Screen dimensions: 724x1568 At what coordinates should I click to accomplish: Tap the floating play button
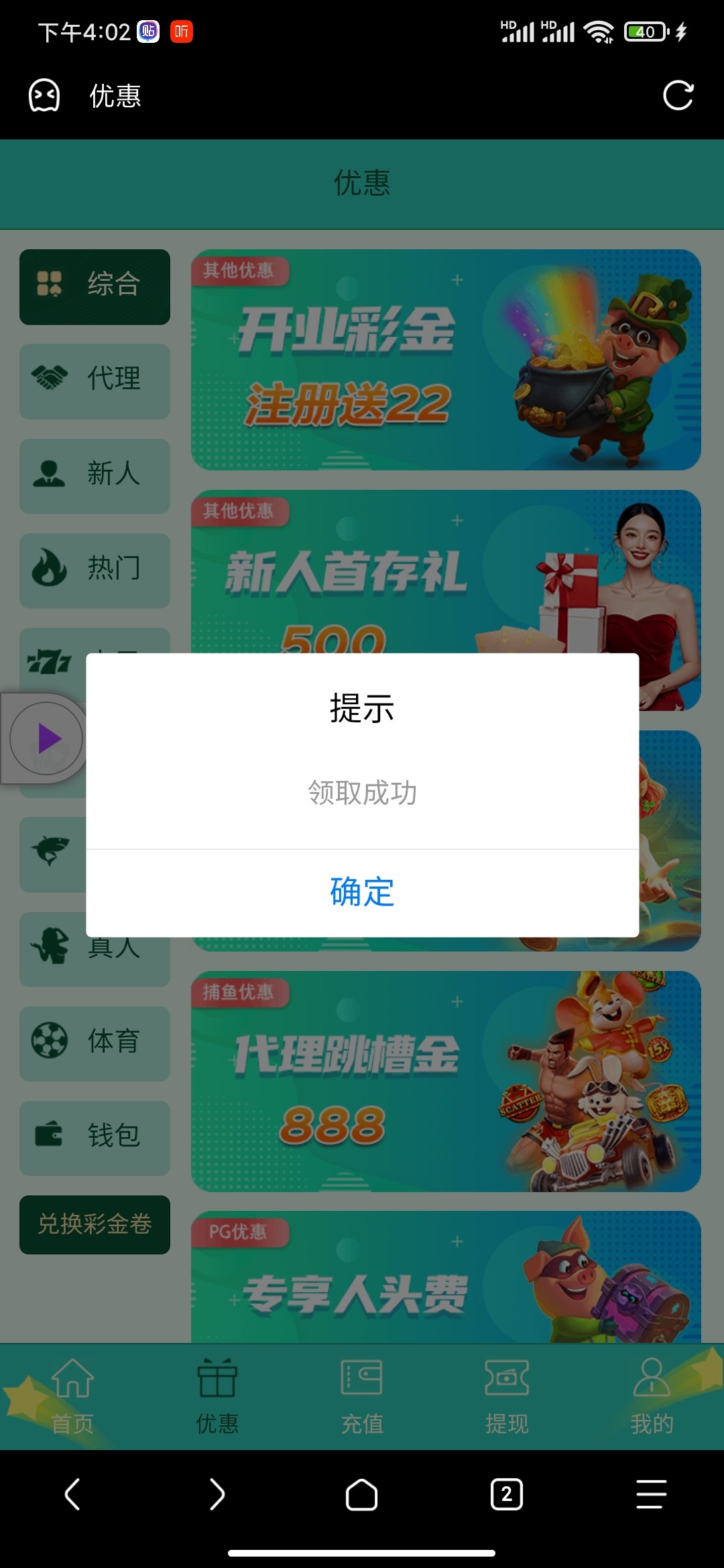click(x=47, y=738)
